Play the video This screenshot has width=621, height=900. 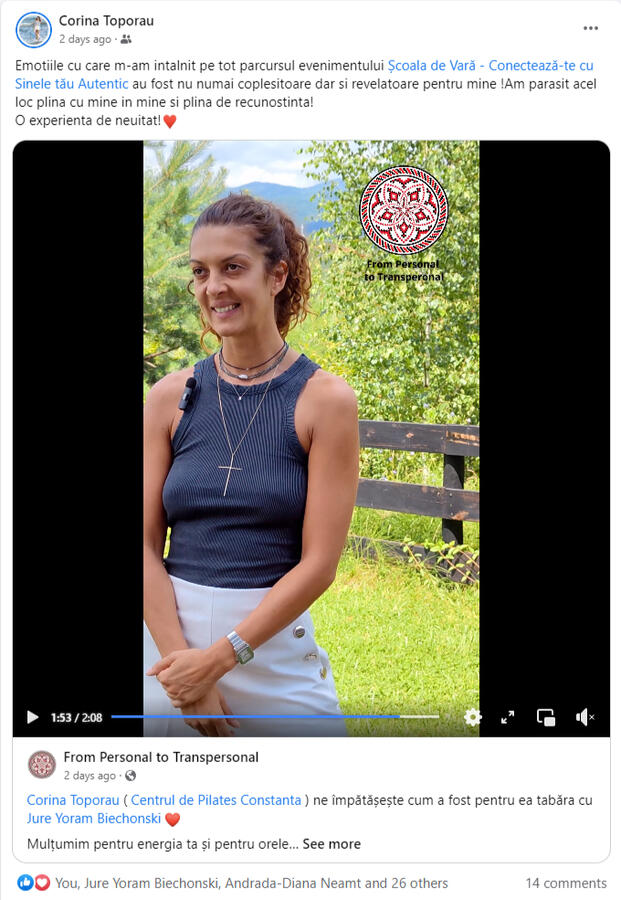pyautogui.click(x=32, y=717)
